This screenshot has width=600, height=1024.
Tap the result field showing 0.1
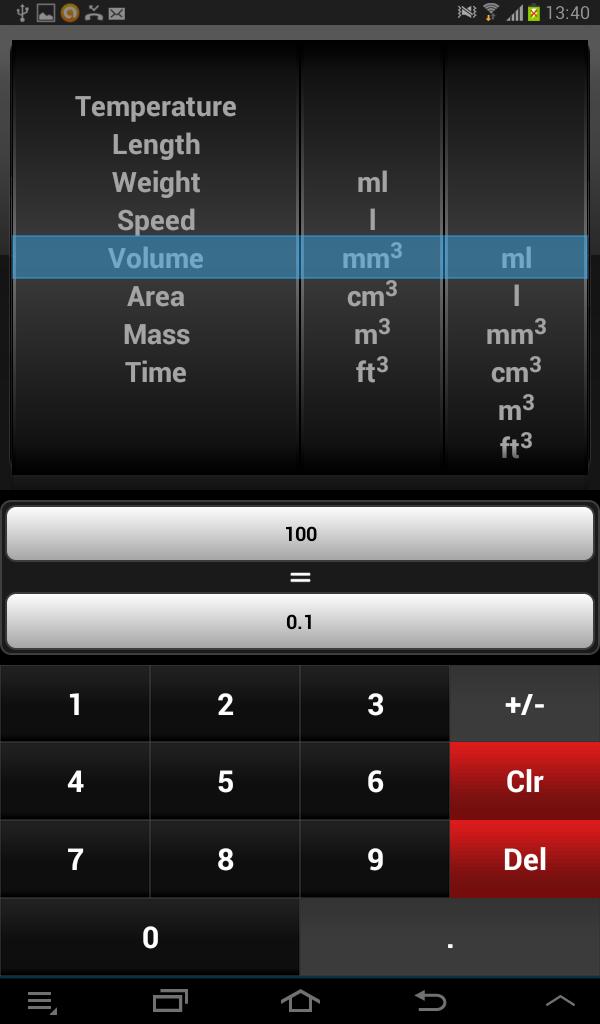click(300, 622)
